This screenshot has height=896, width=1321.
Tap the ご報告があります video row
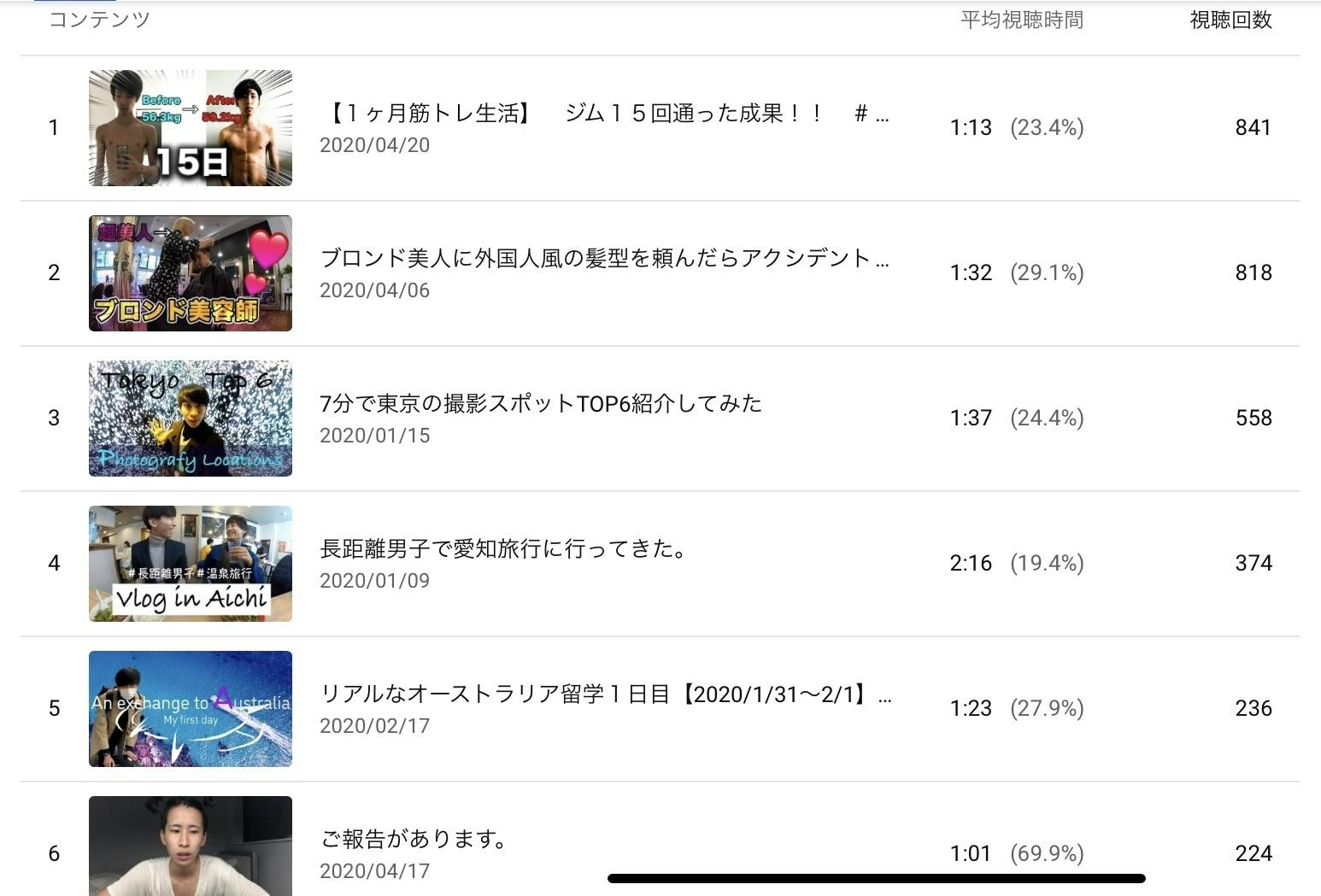click(414, 840)
